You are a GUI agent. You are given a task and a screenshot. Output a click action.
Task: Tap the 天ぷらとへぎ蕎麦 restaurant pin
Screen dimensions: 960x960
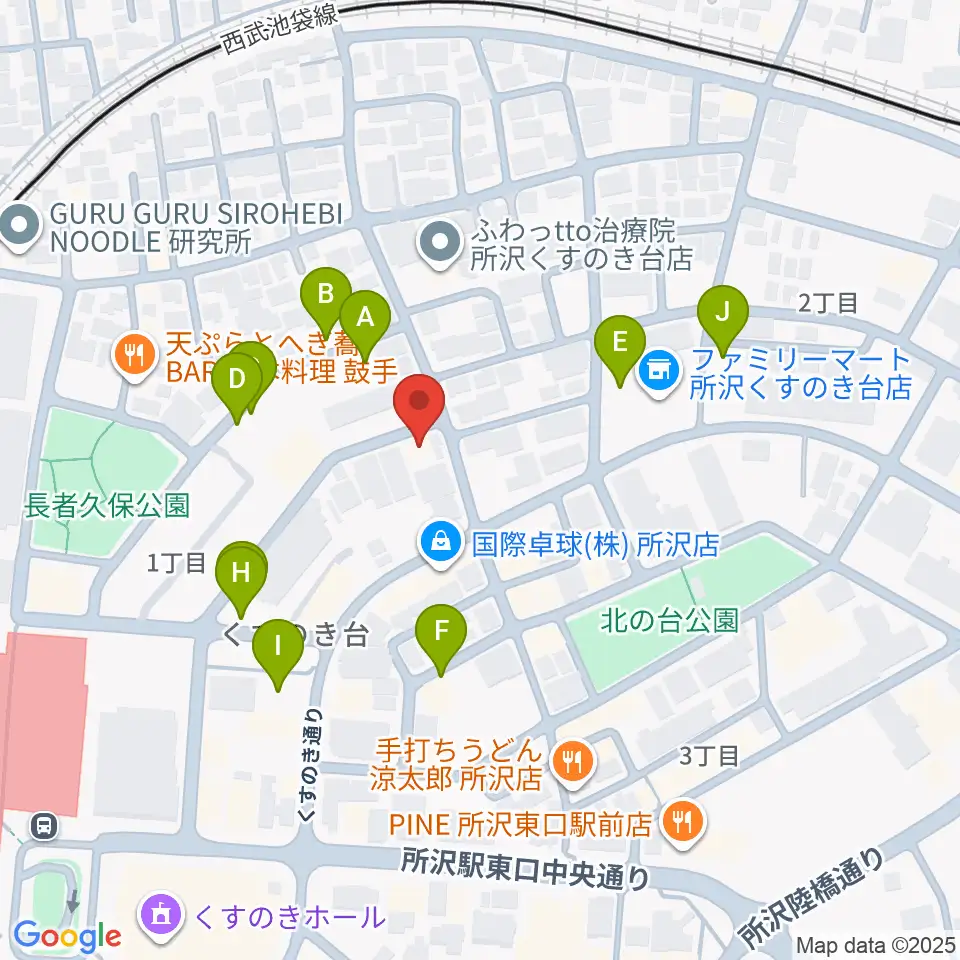(135, 356)
